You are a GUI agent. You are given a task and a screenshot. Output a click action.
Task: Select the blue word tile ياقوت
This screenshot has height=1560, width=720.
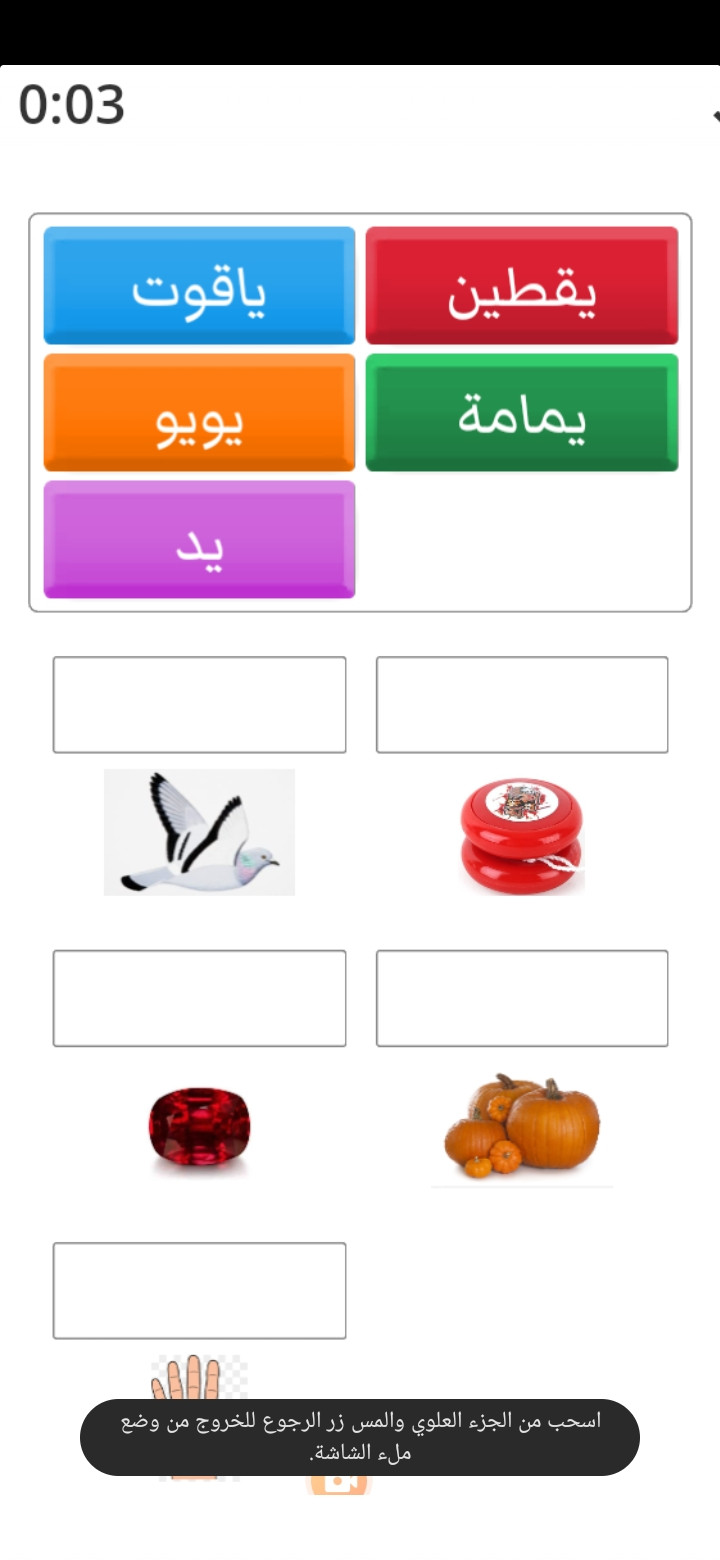pos(199,285)
